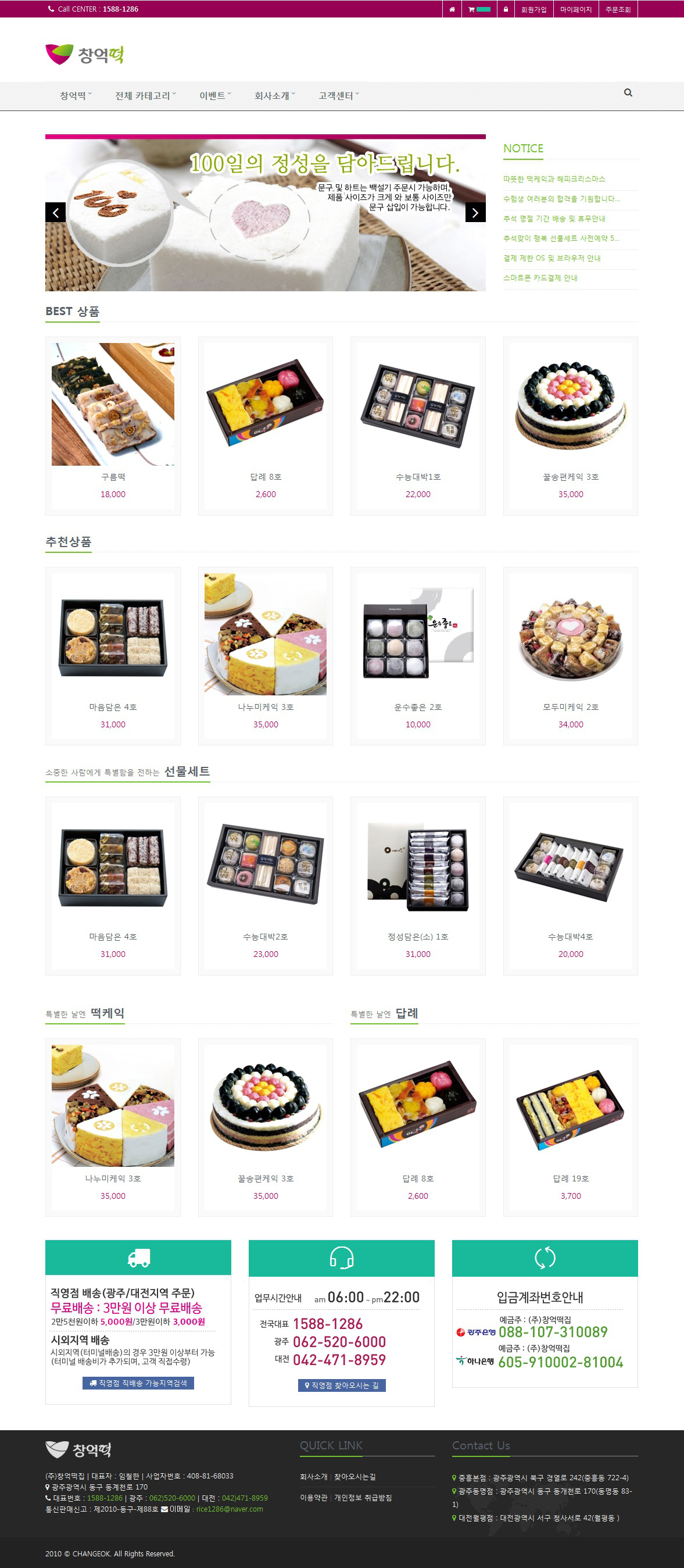Show next banner slide
The width and height of the screenshot is (684, 1568).
pos(475,212)
